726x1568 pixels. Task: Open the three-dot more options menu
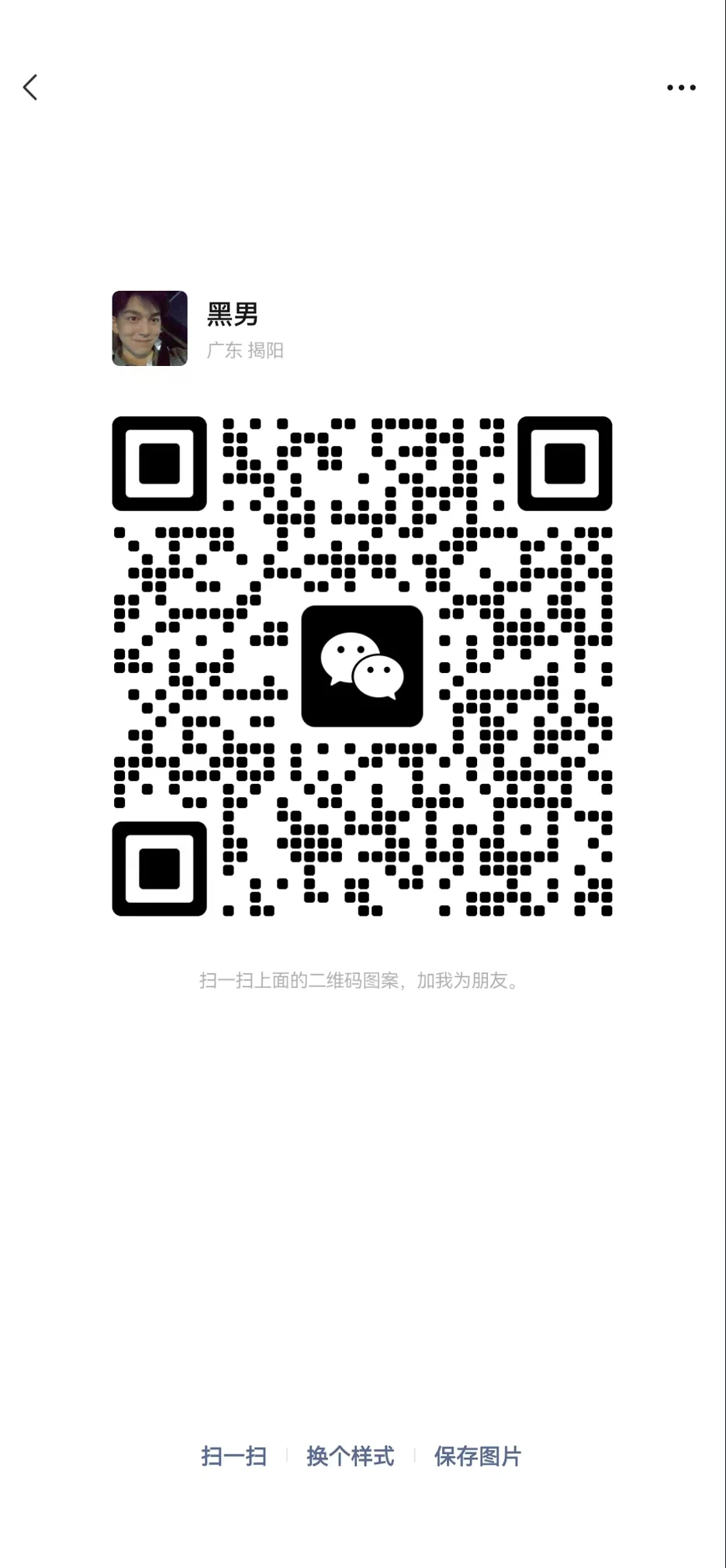(x=681, y=88)
